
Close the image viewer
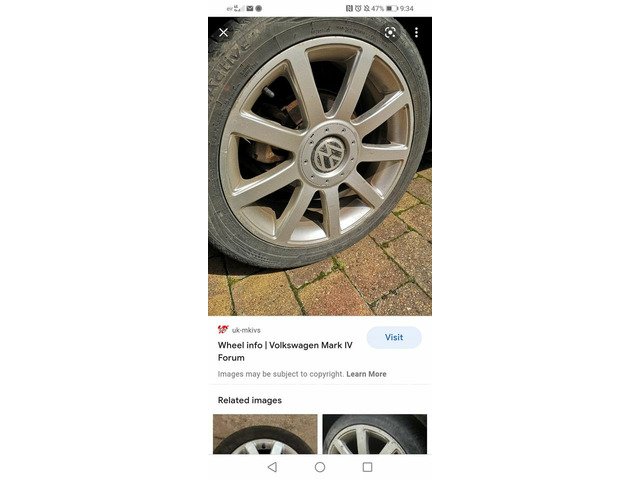[223, 33]
